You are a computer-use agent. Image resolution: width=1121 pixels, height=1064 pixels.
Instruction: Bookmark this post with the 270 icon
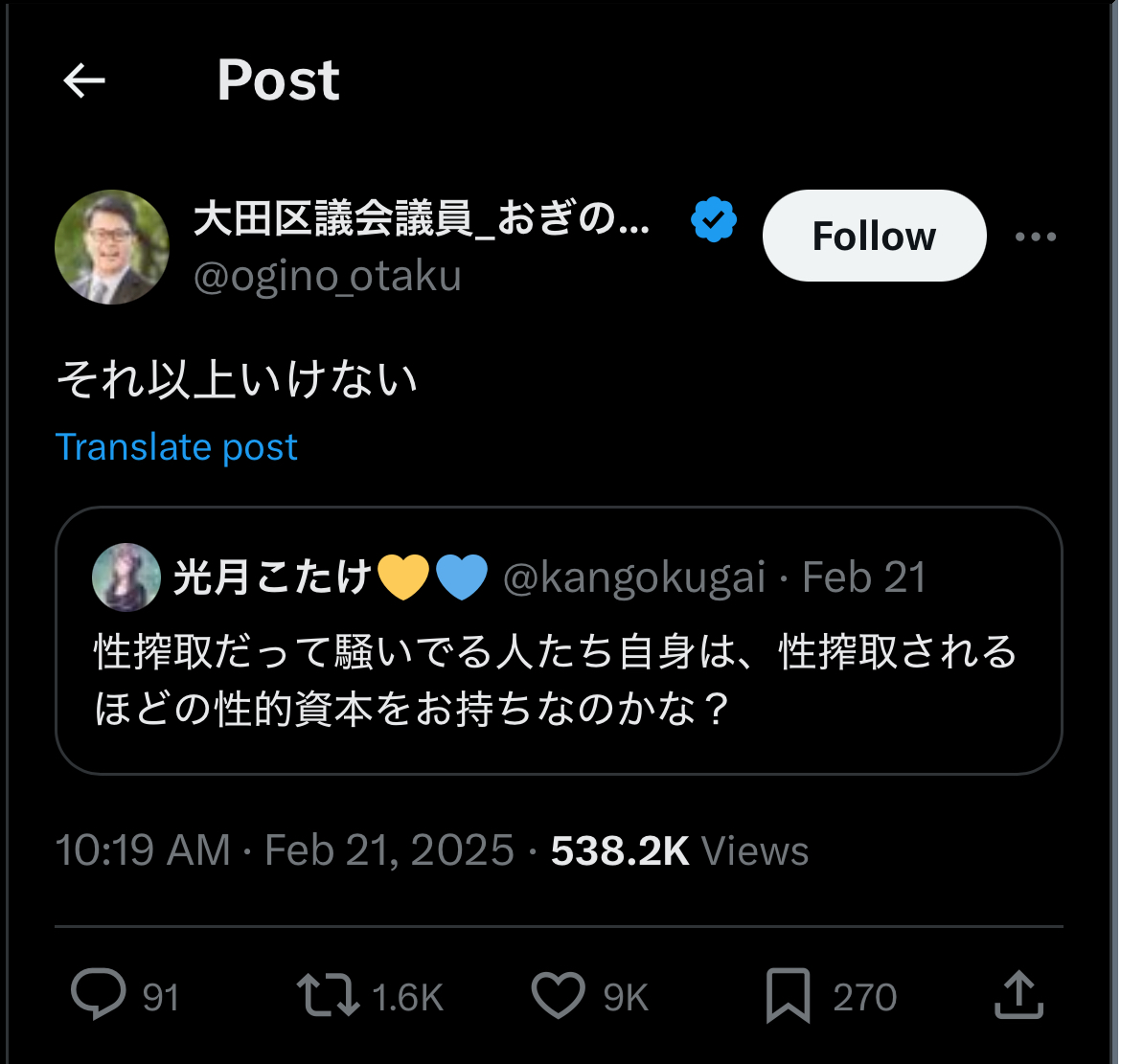pos(788,995)
